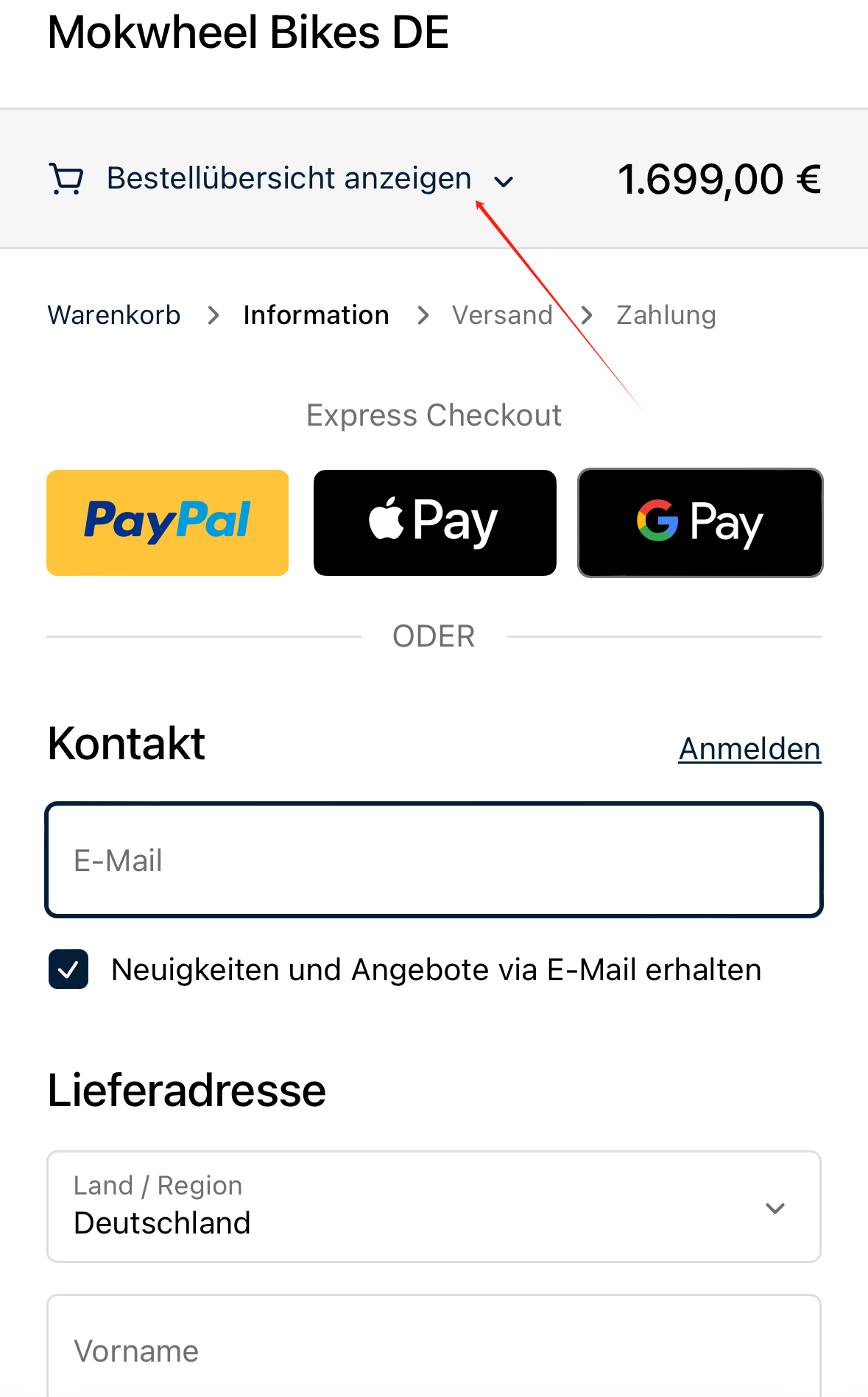
Task: Pay with PayPal express checkout
Action: pos(168,523)
